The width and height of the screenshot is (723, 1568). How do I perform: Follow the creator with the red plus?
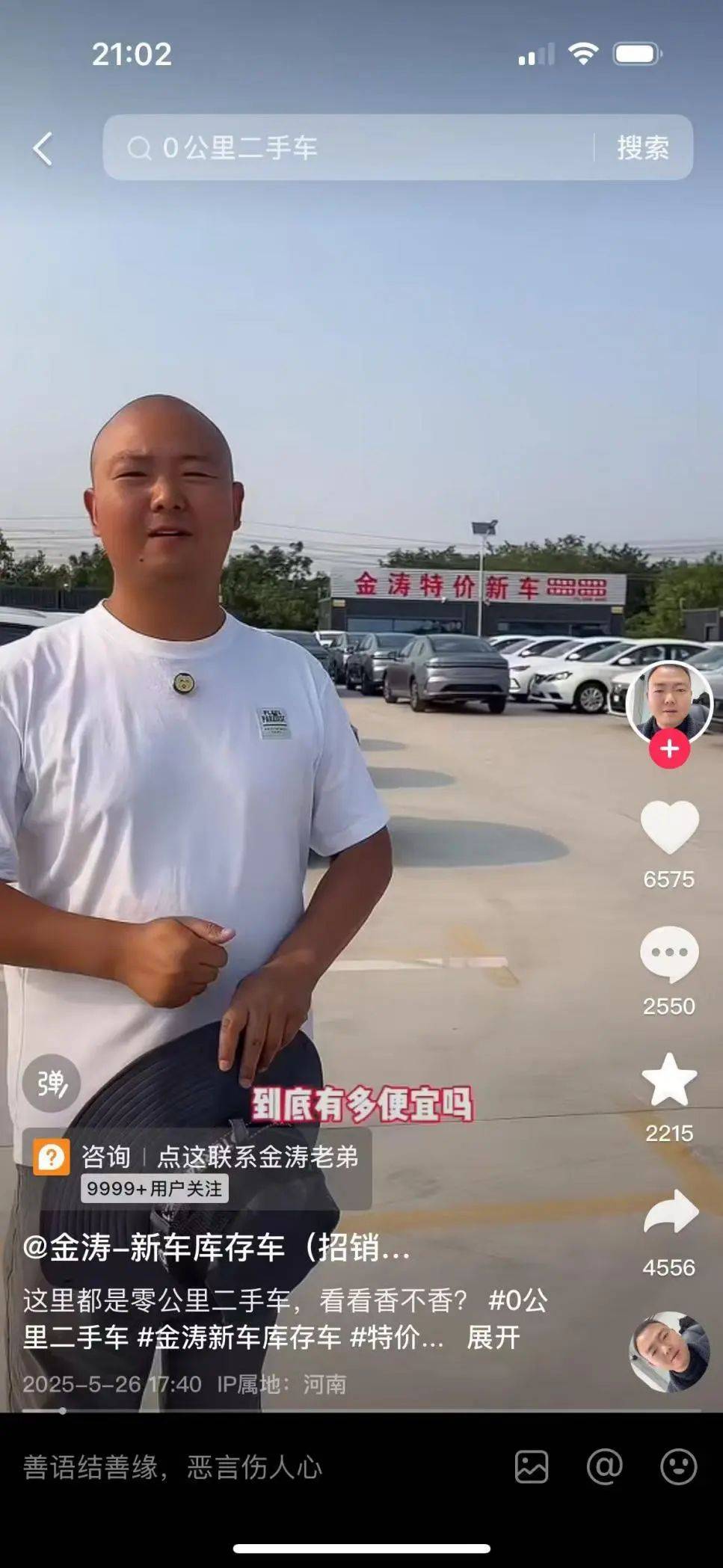[x=669, y=749]
